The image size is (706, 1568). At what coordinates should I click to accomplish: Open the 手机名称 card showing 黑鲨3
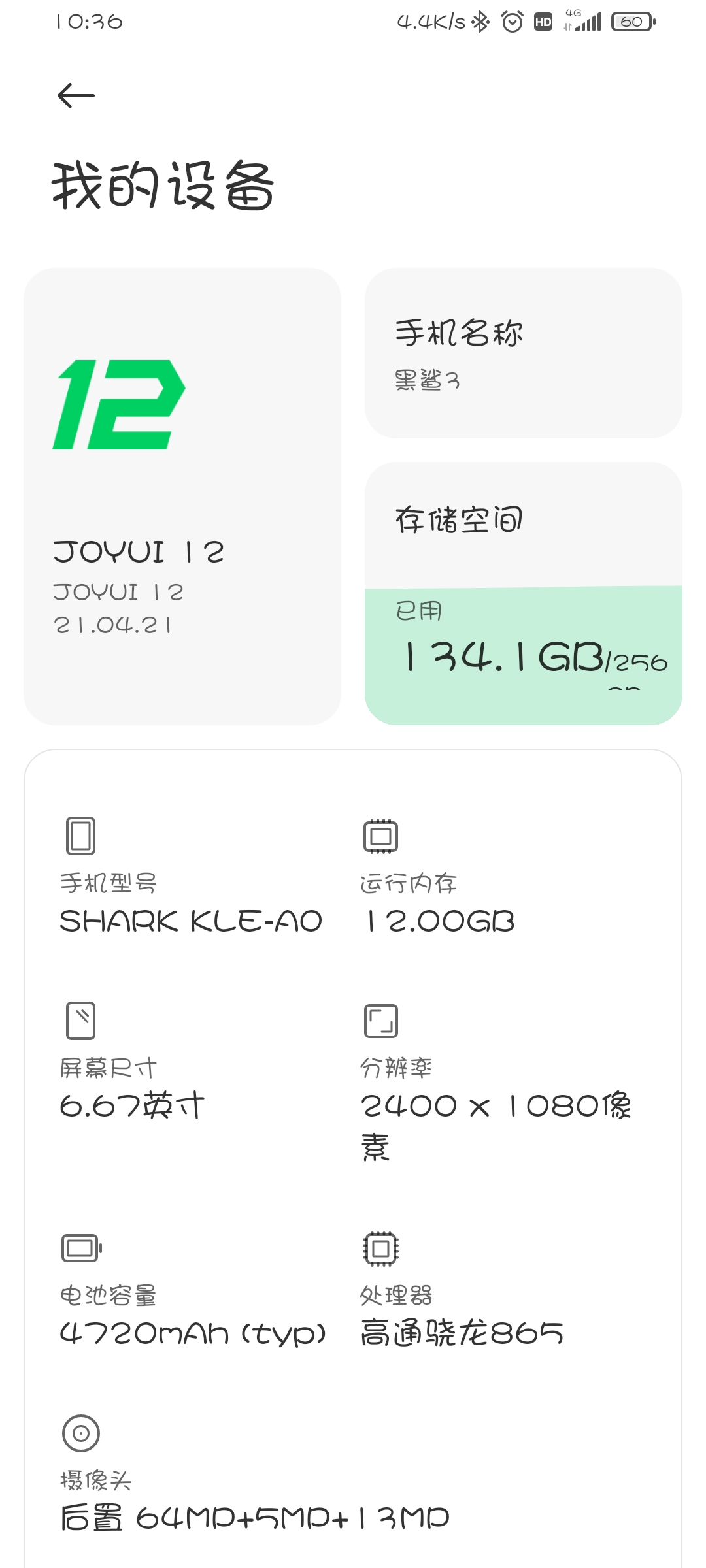click(x=523, y=353)
